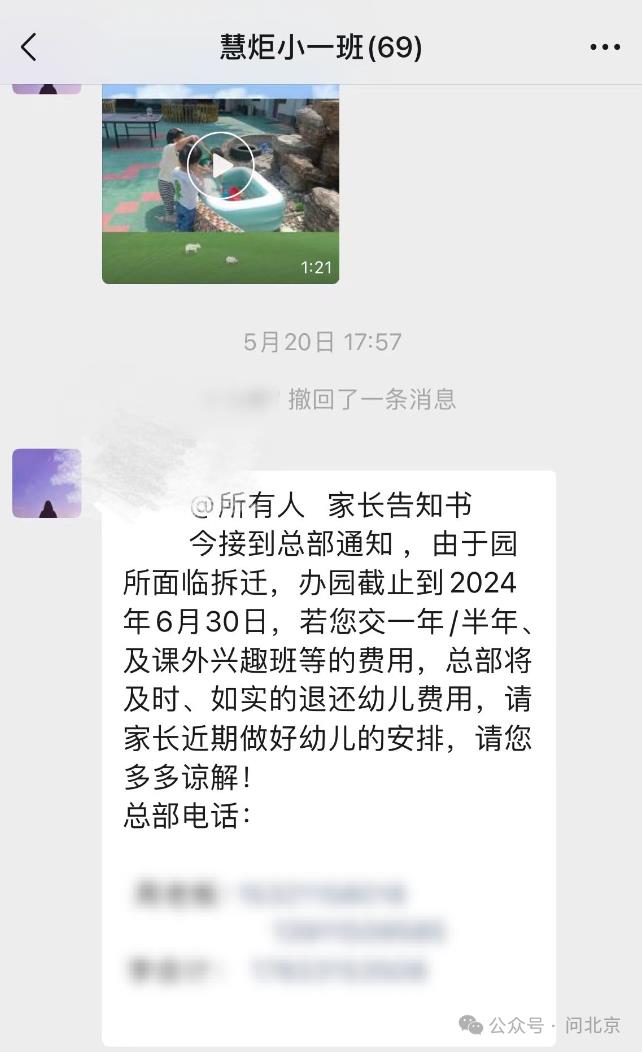Open the chat details three-dot menu
The image size is (642, 1052).
(x=605, y=47)
